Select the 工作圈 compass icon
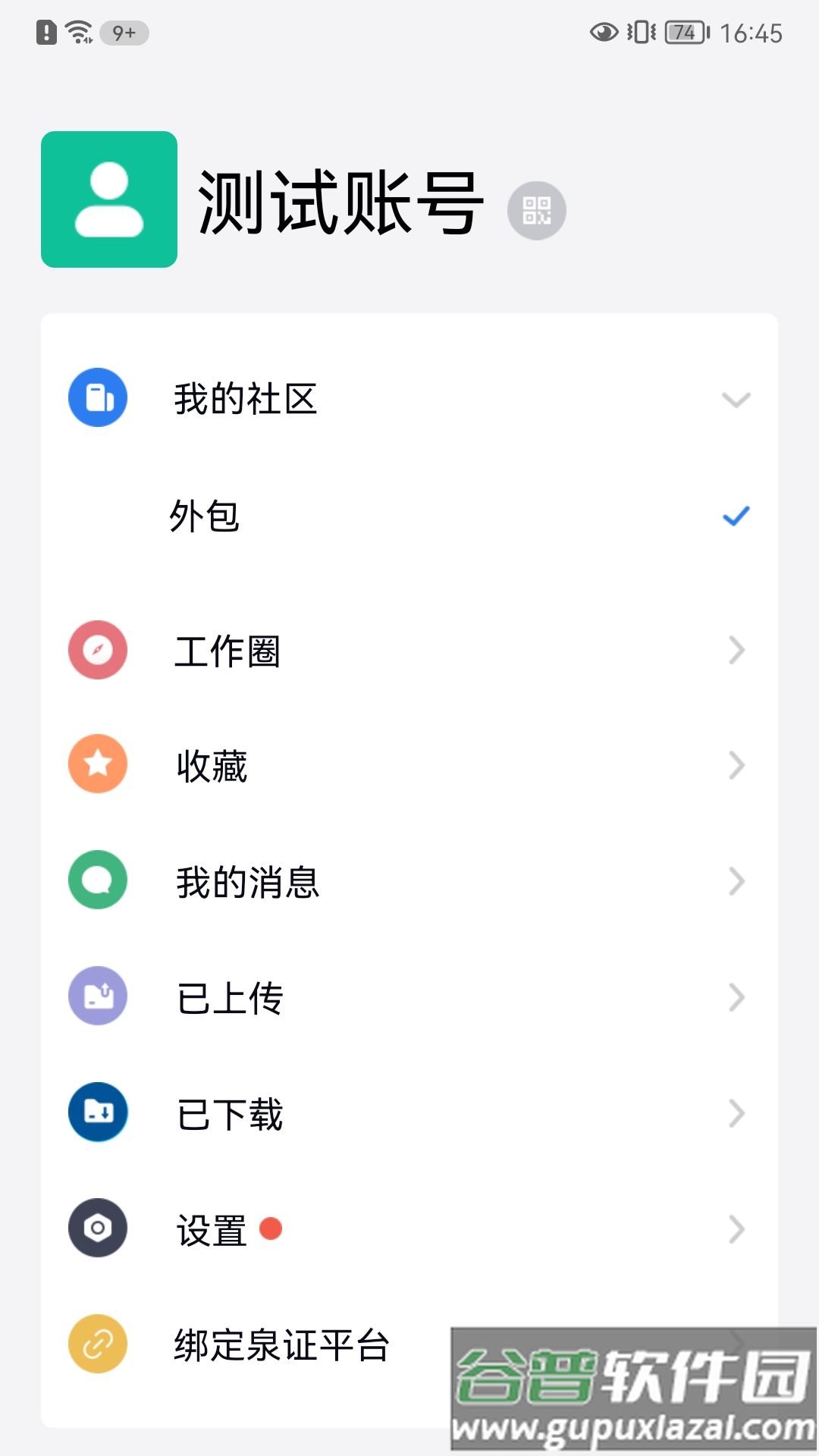The width and height of the screenshot is (819, 1456). coord(97,651)
